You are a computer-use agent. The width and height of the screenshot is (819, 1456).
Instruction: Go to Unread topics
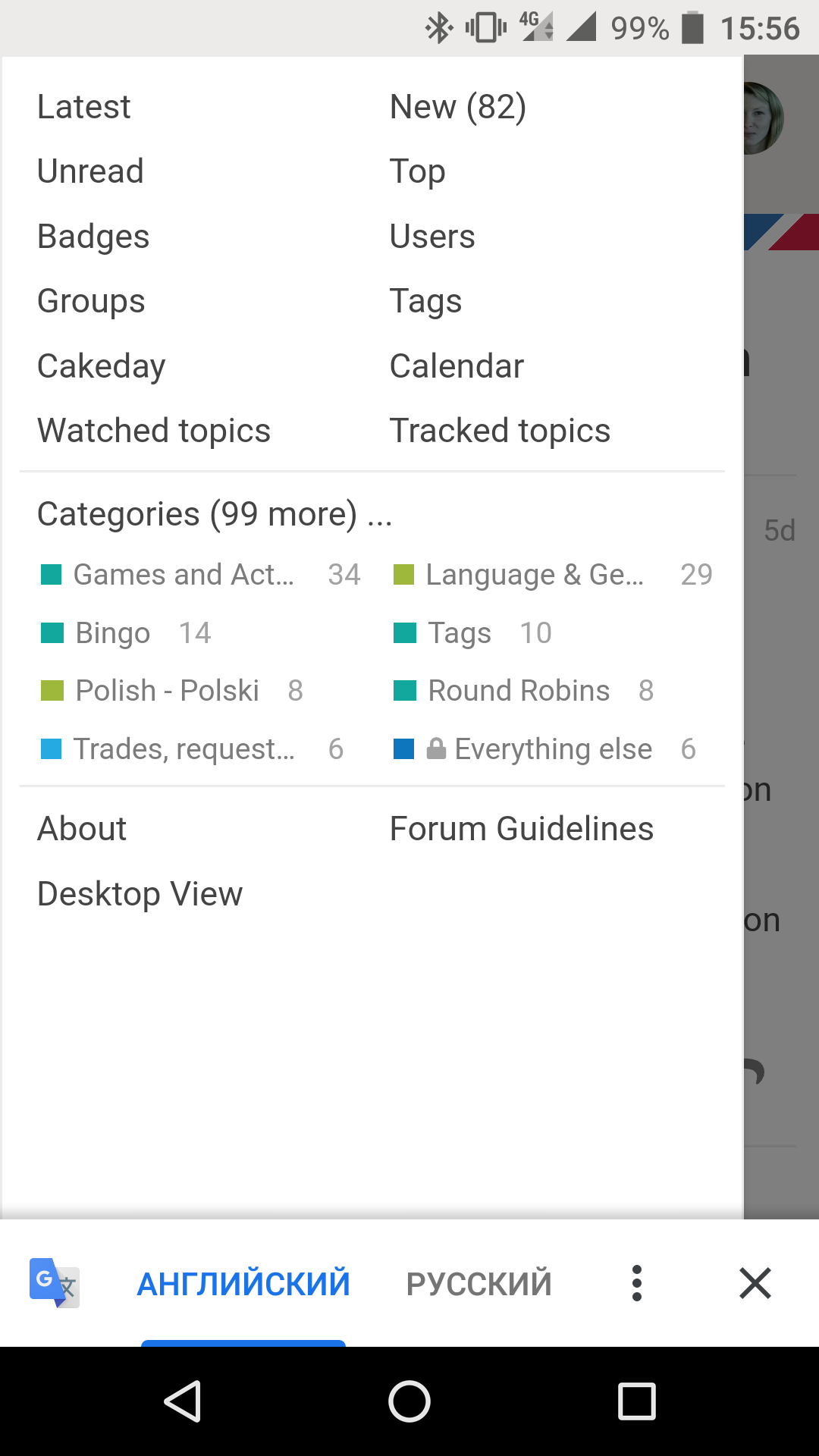[x=90, y=171]
